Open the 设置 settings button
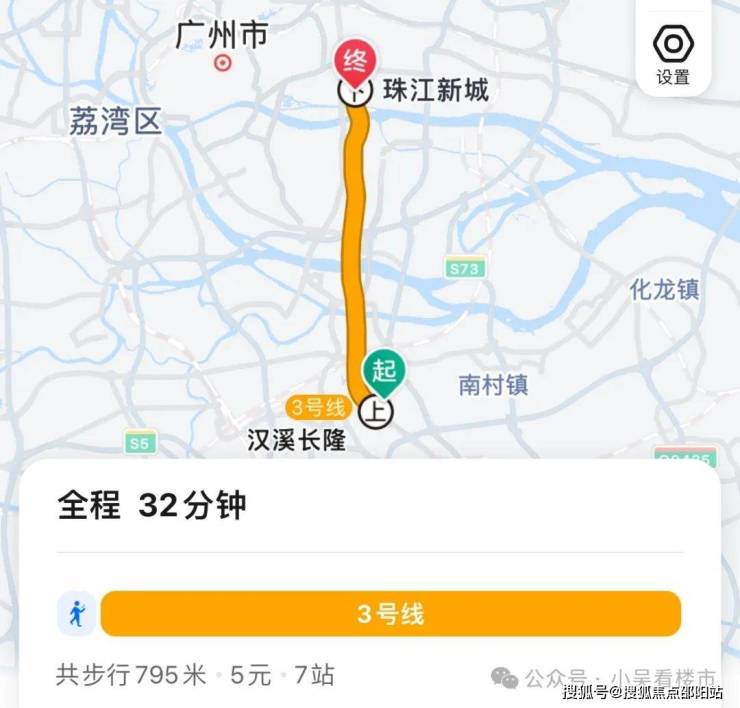The height and width of the screenshot is (708, 740). click(673, 54)
